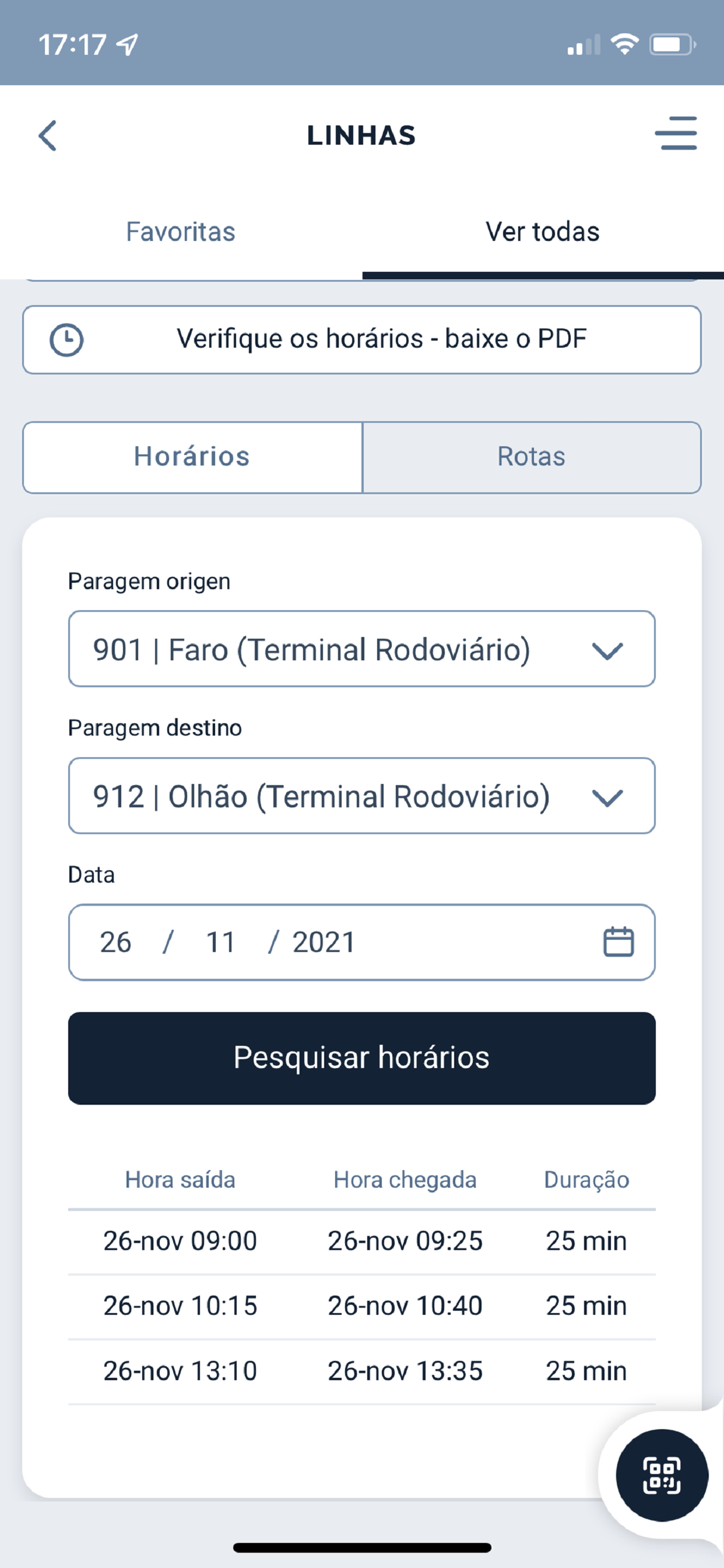Open the calendar date picker icon
Image resolution: width=724 pixels, height=1568 pixels.
(618, 942)
